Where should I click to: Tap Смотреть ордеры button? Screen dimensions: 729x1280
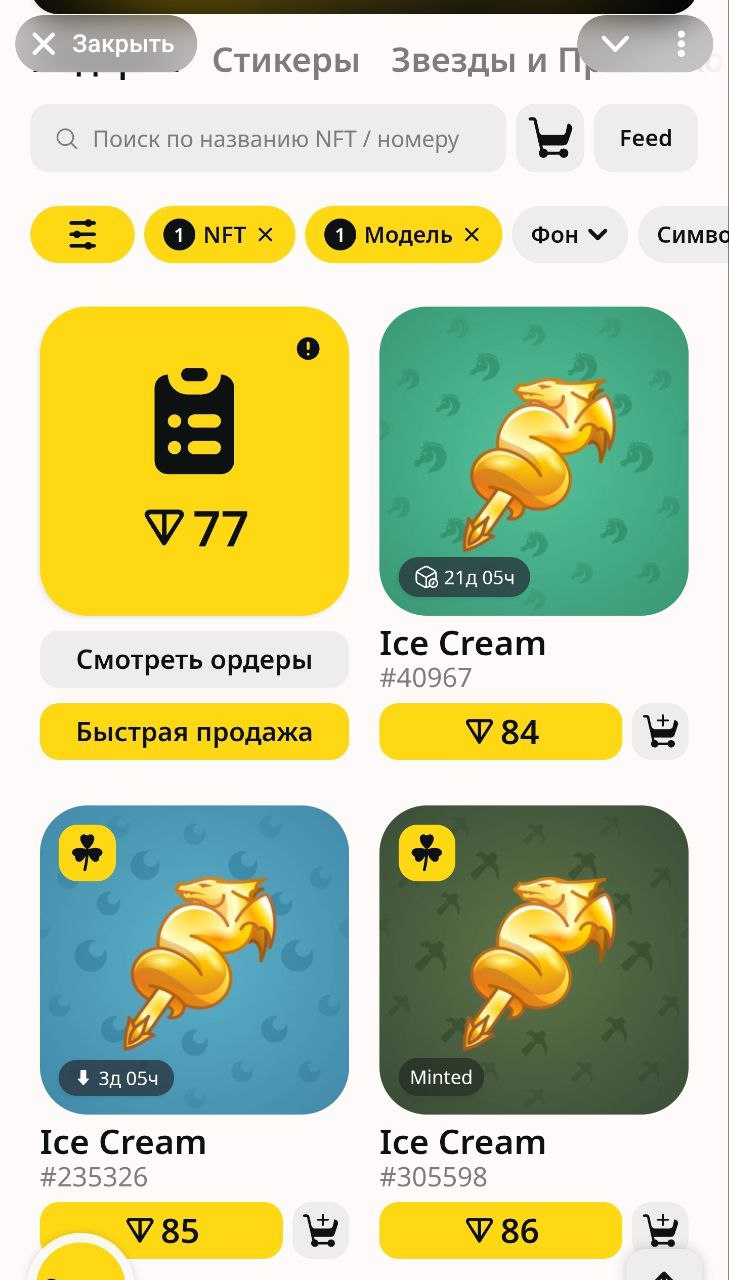point(194,660)
